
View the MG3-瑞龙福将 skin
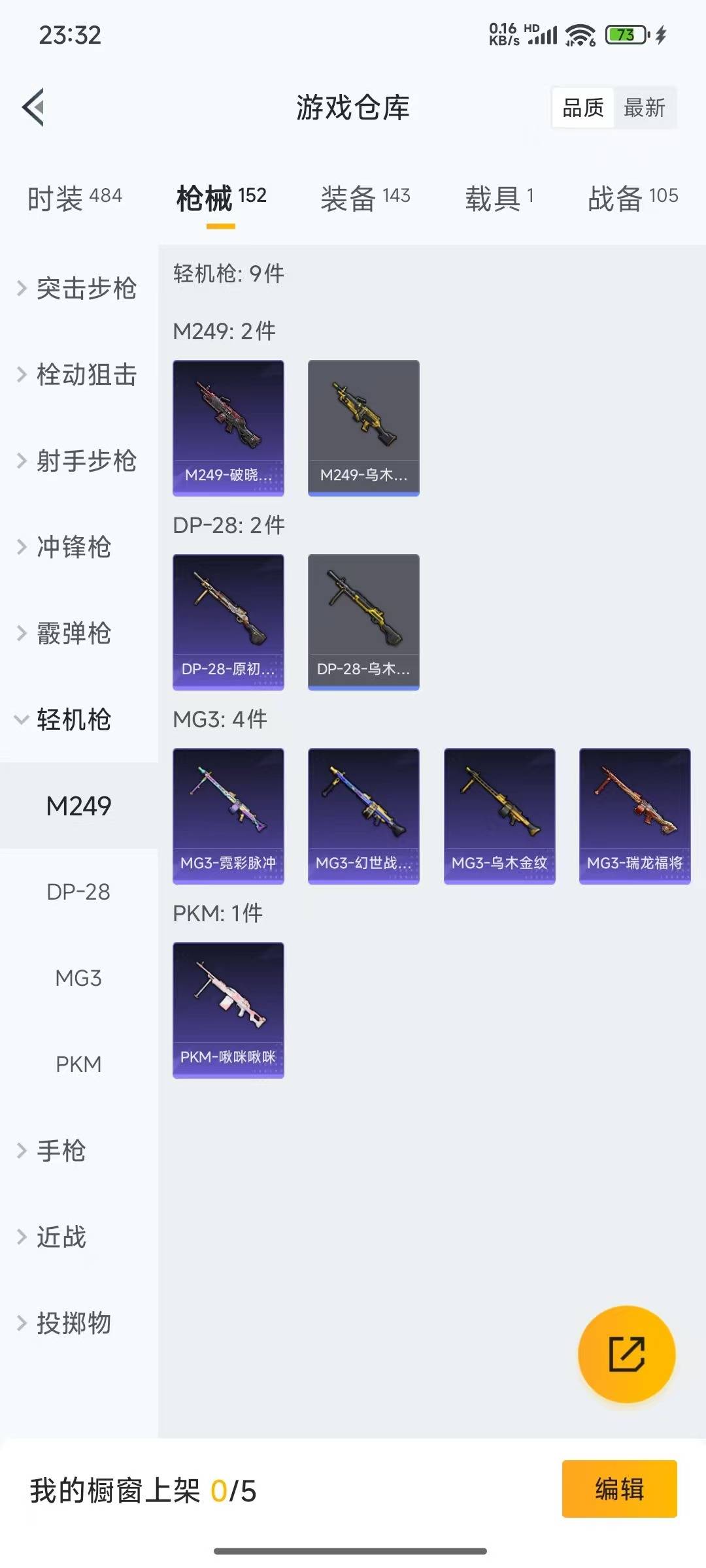635,815
